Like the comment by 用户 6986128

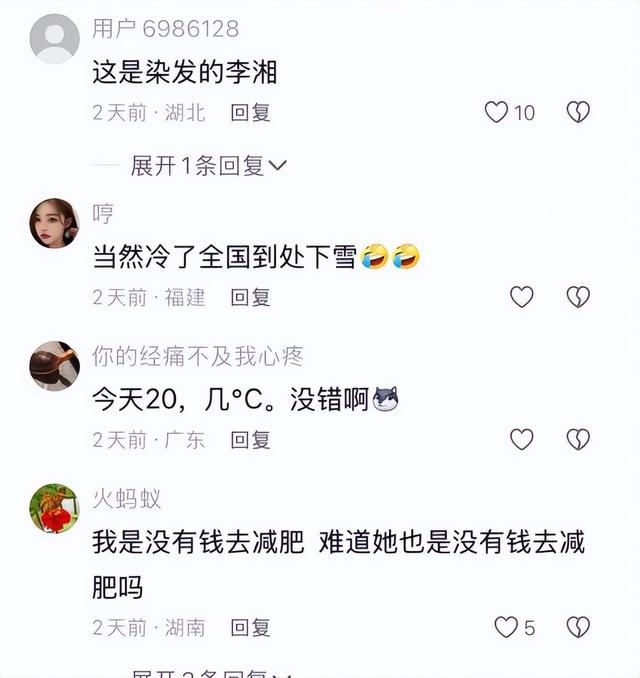coord(497,112)
